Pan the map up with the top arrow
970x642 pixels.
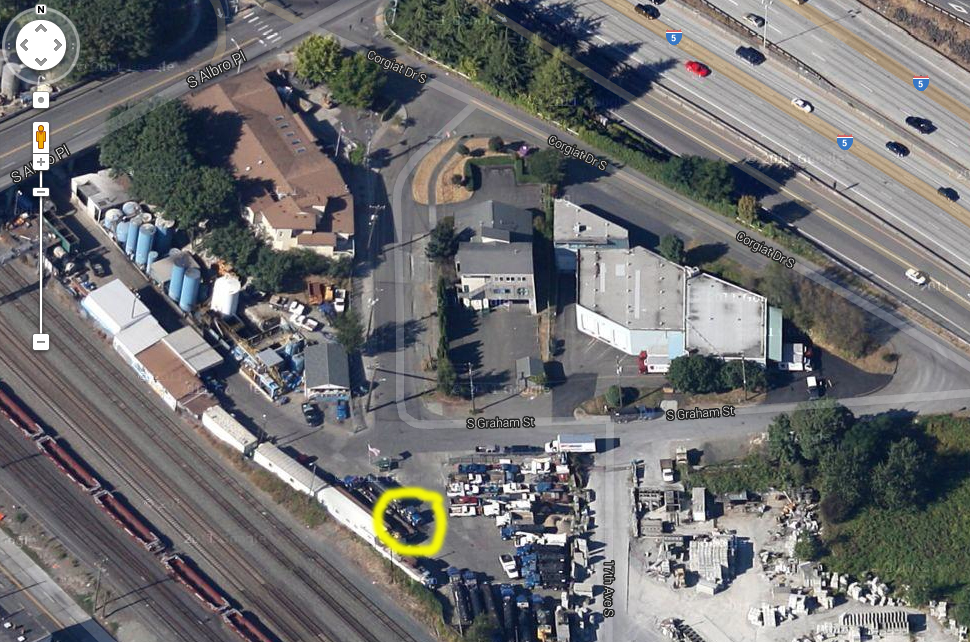41,28
